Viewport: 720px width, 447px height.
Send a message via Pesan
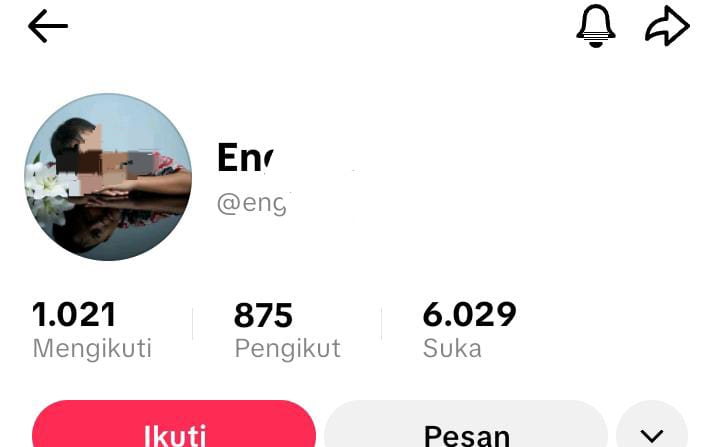[466, 430]
